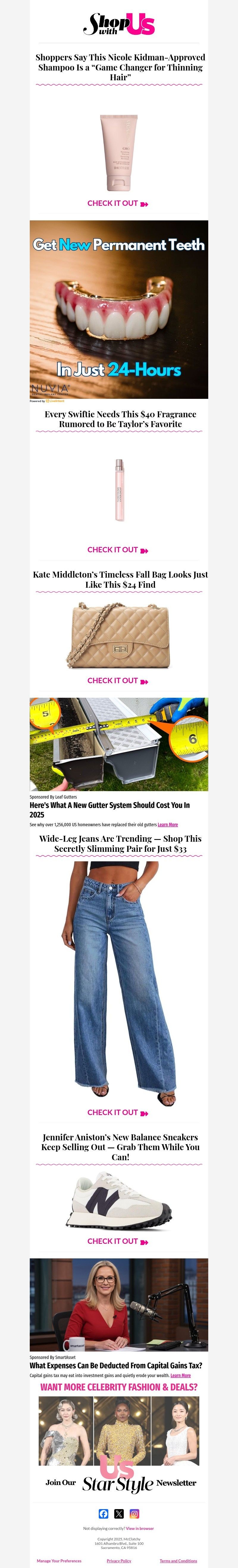This screenshot has height=1568, width=238.
Task: Tap Check It Out under wide-leg jeans
Action: click(118, 1112)
